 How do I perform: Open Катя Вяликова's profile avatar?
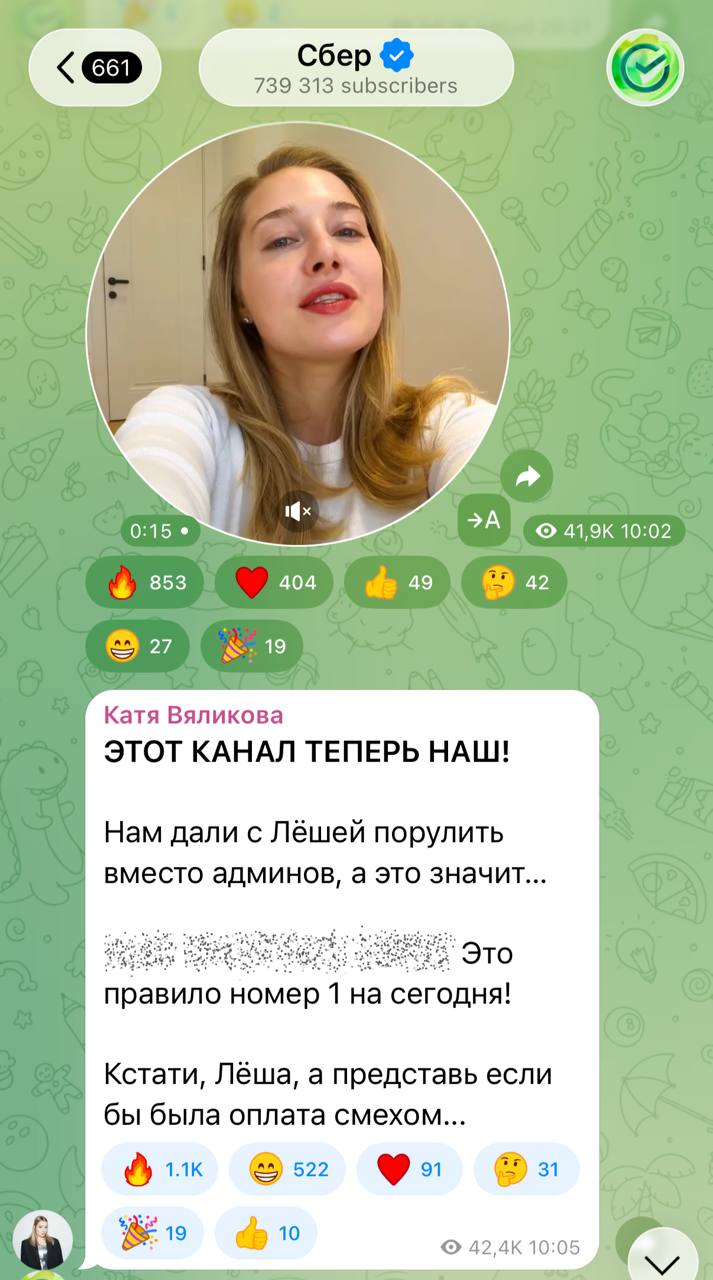click(42, 1240)
